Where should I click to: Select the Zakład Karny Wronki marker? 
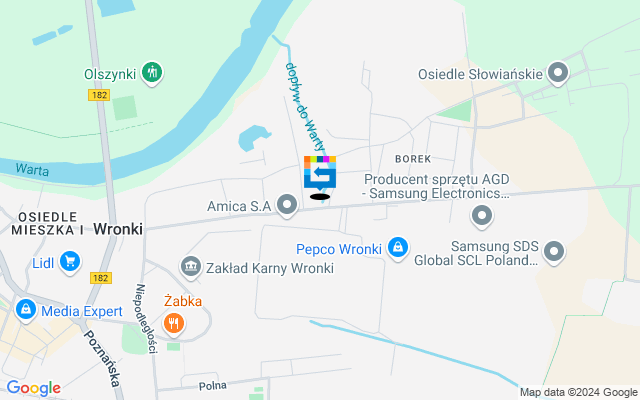tap(189, 267)
